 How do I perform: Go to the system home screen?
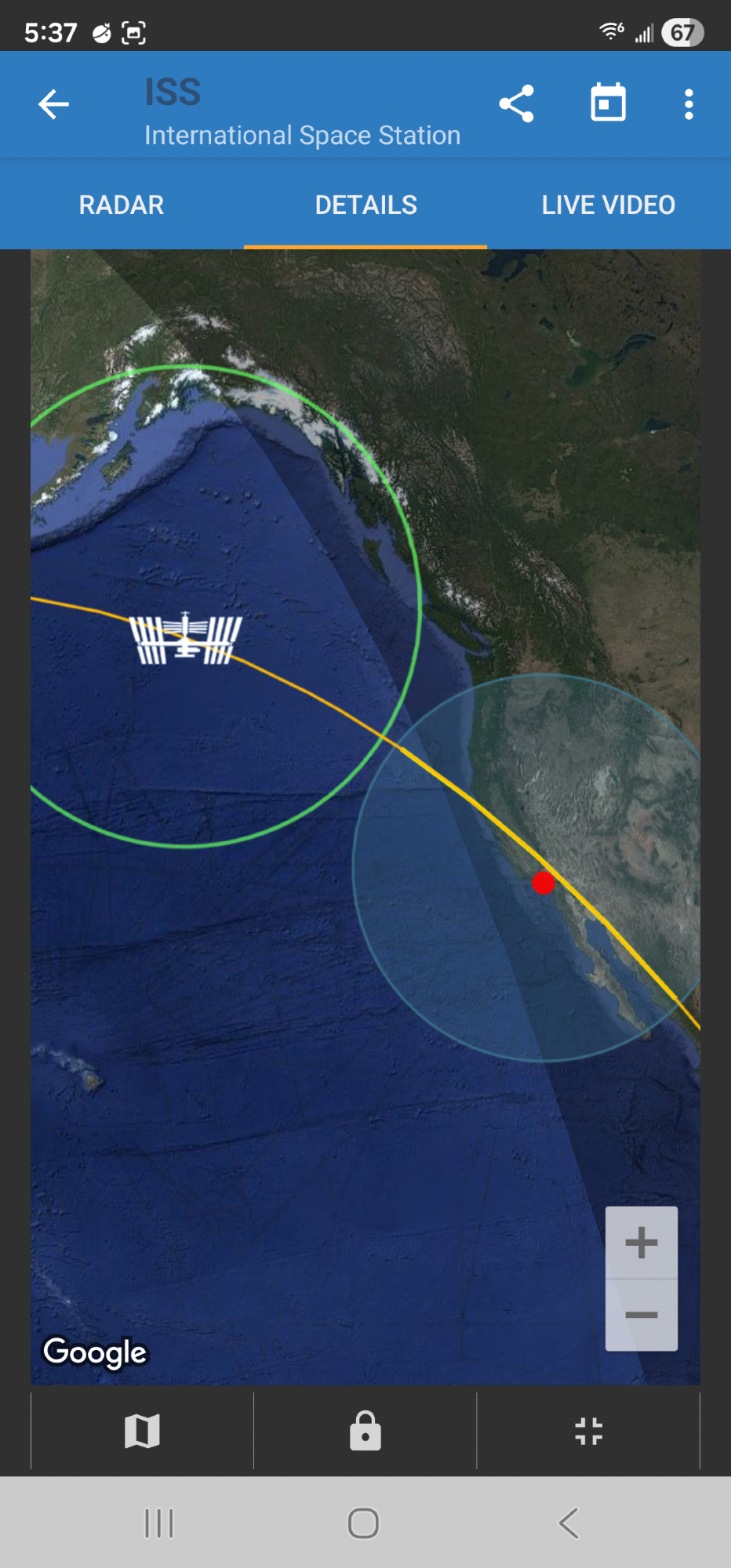[x=363, y=1523]
